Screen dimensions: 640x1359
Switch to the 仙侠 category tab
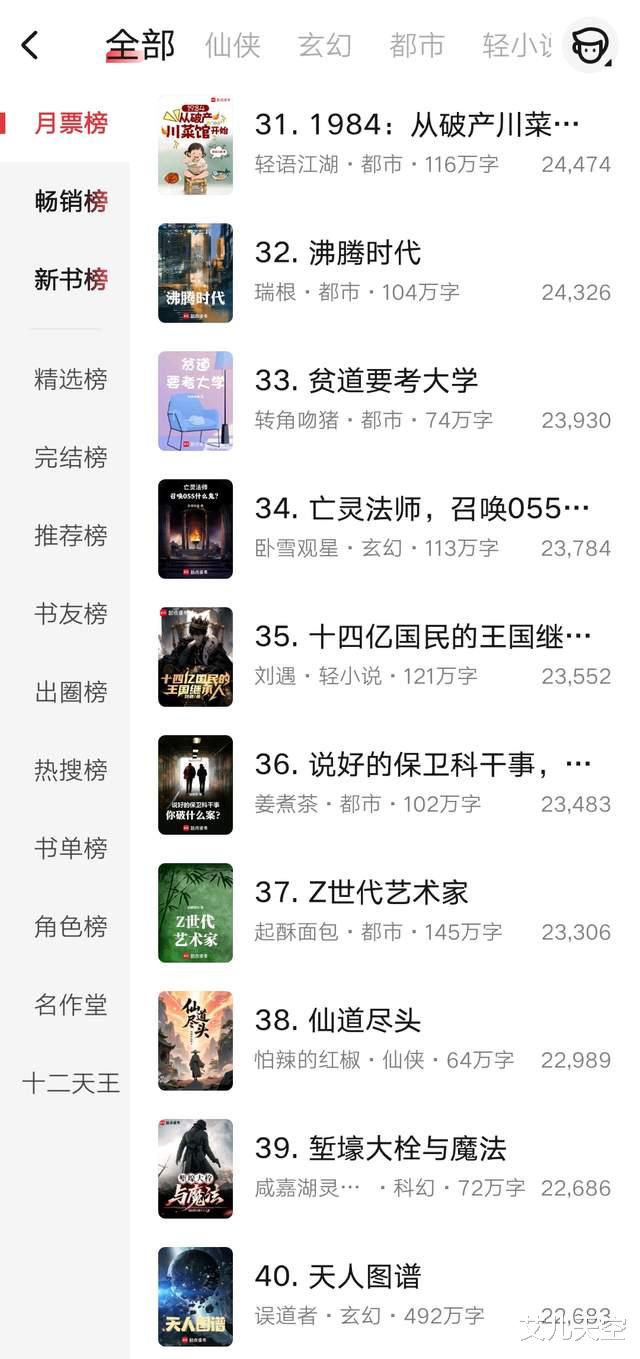(232, 45)
